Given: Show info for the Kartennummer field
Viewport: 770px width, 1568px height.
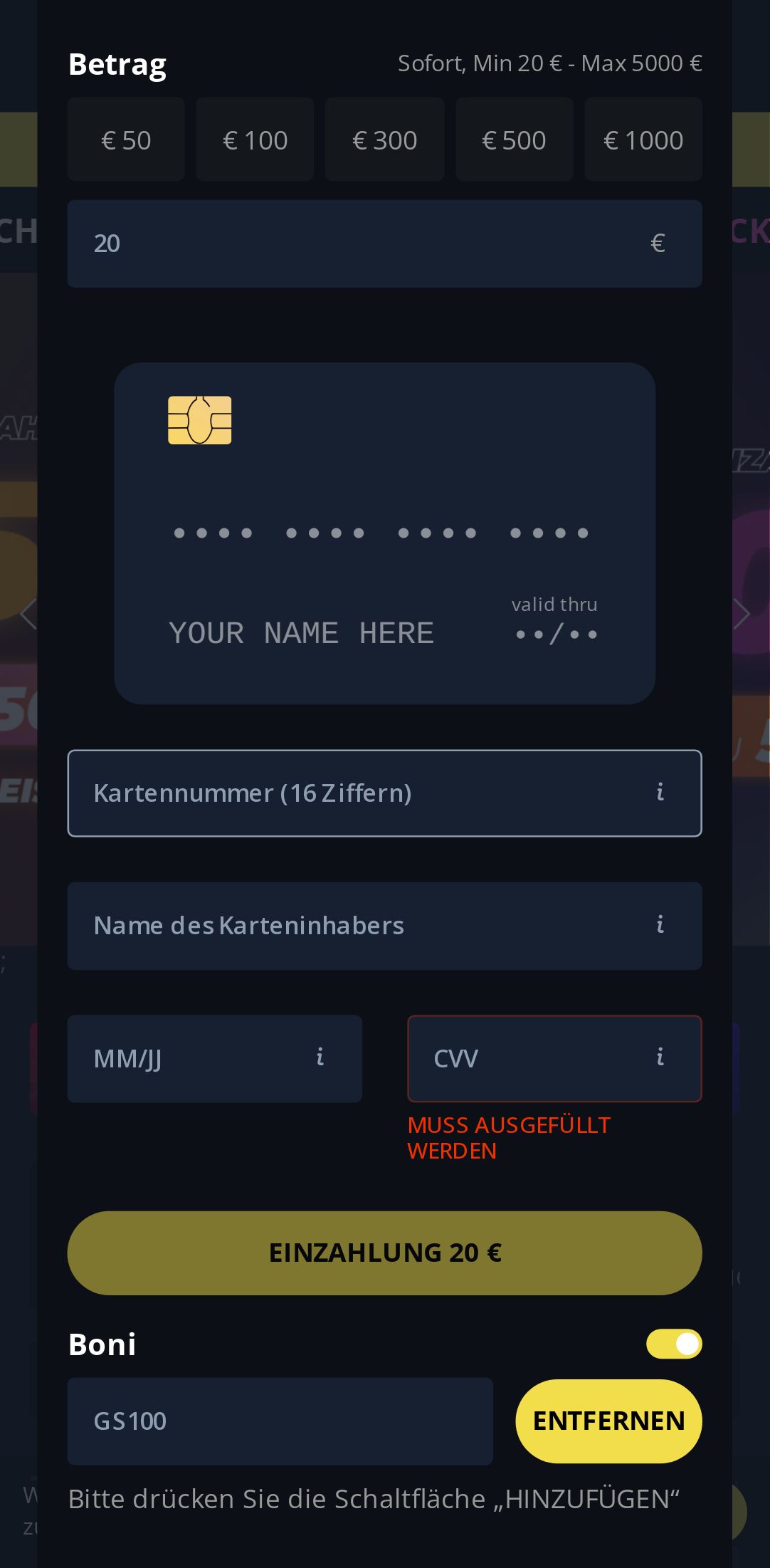Looking at the screenshot, I should click(x=660, y=793).
